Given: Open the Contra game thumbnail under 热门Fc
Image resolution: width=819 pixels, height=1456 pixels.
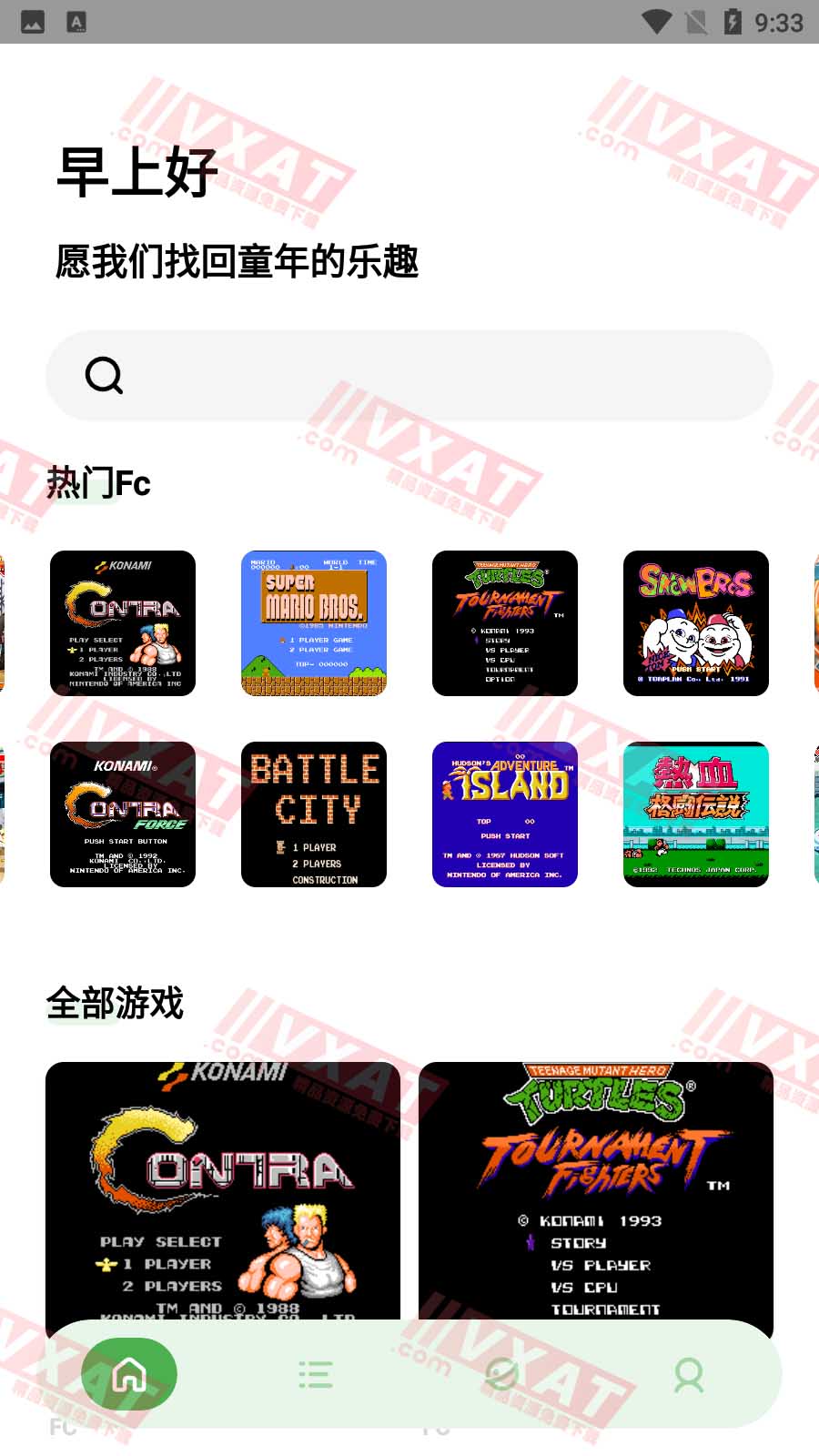Looking at the screenshot, I should pyautogui.click(x=123, y=623).
